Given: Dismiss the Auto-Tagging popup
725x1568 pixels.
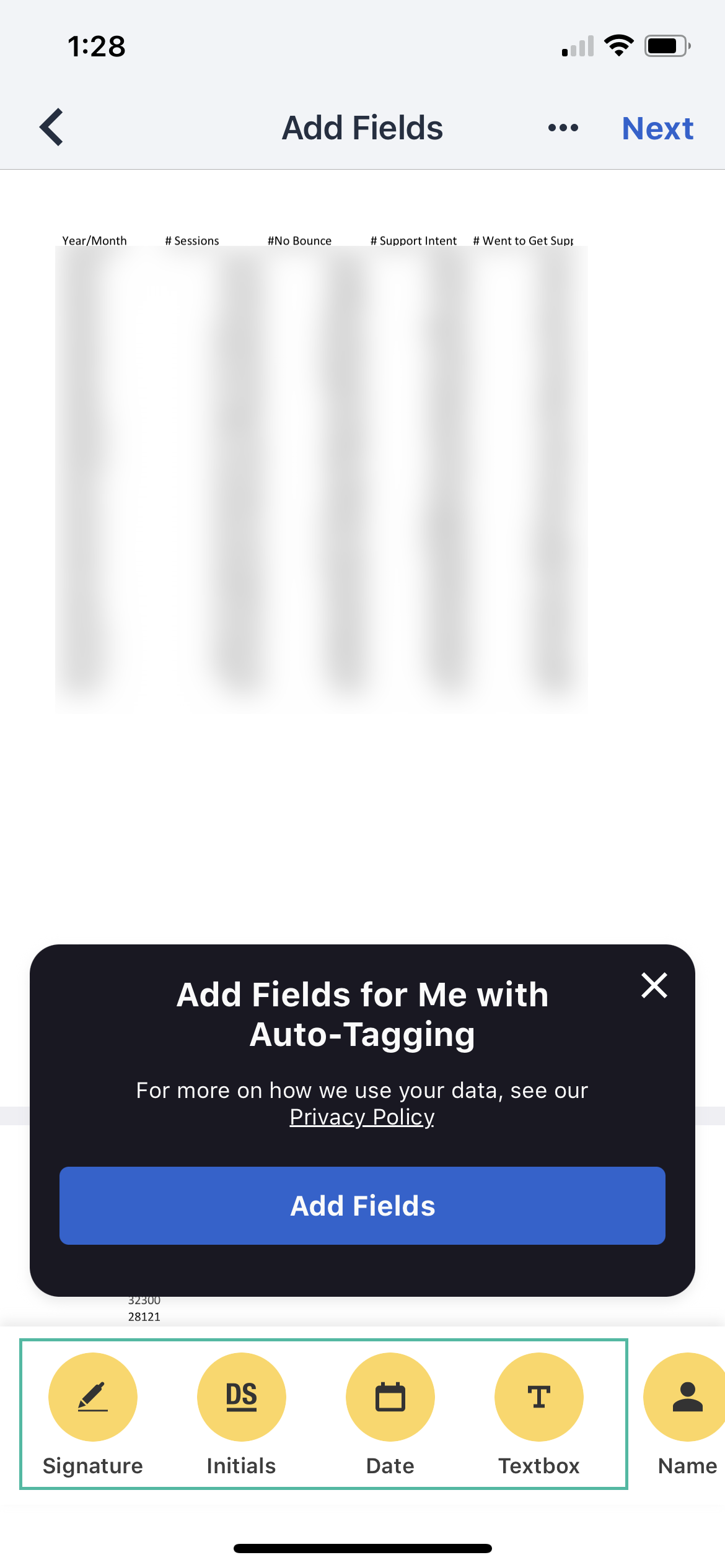Looking at the screenshot, I should (x=654, y=985).
